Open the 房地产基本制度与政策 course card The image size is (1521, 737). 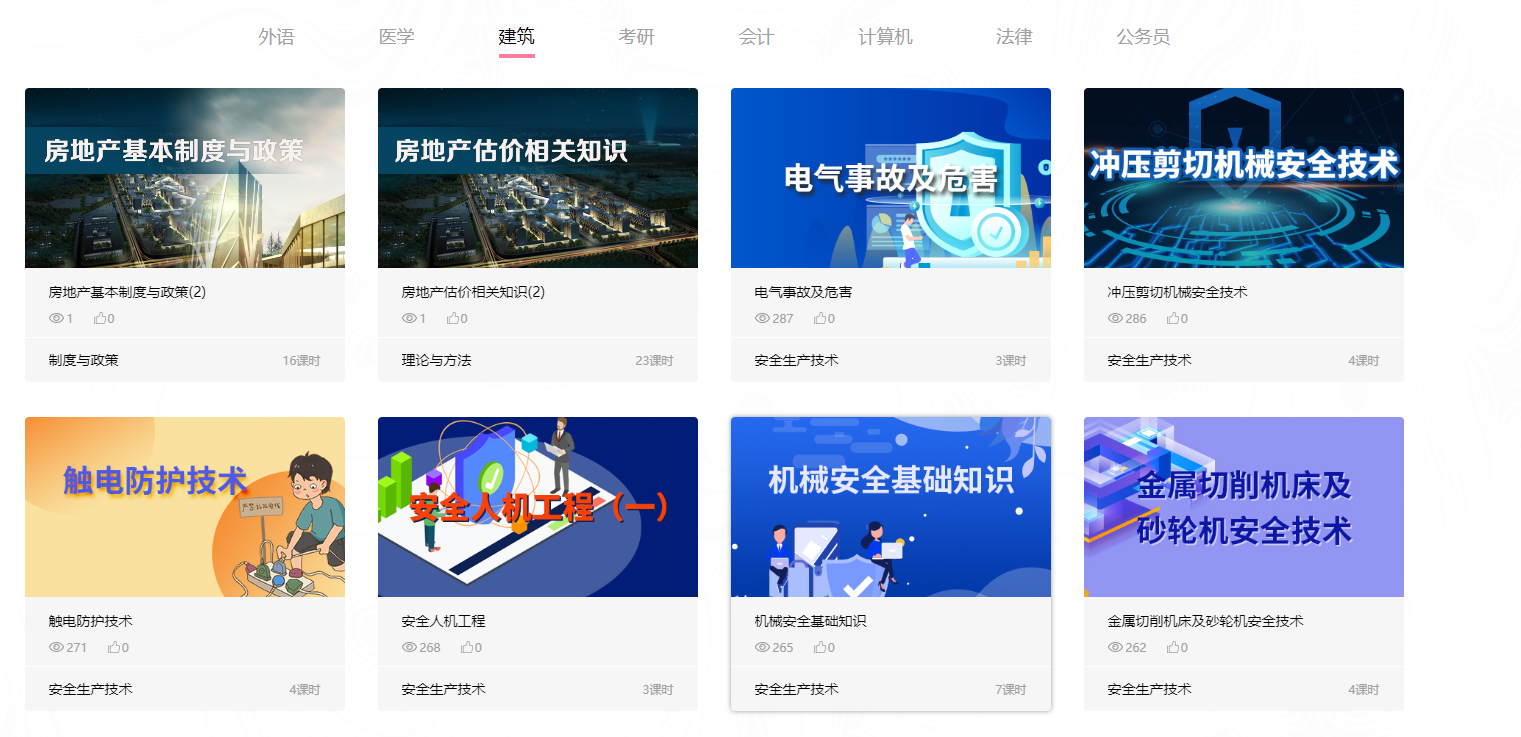185,178
